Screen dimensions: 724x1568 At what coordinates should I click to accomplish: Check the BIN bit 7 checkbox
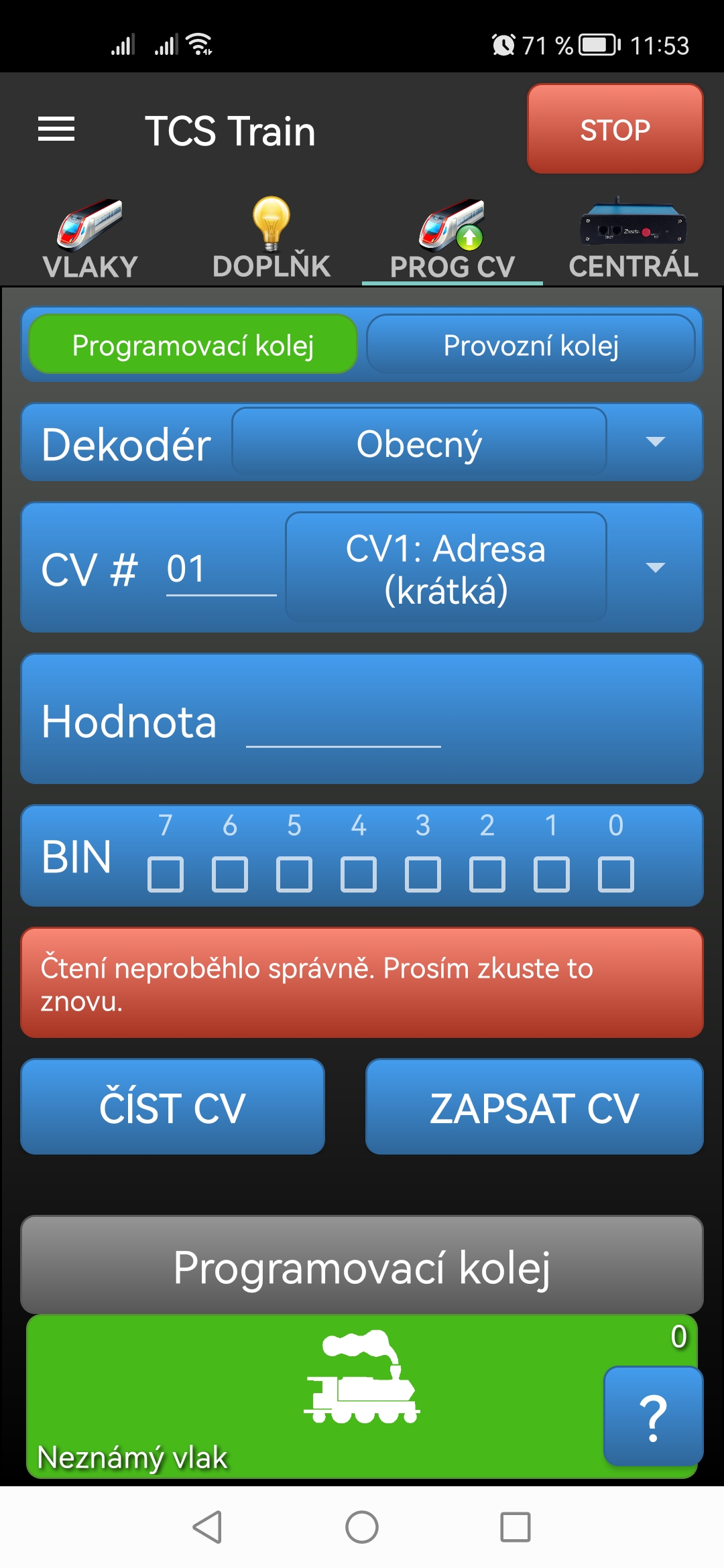click(x=165, y=874)
